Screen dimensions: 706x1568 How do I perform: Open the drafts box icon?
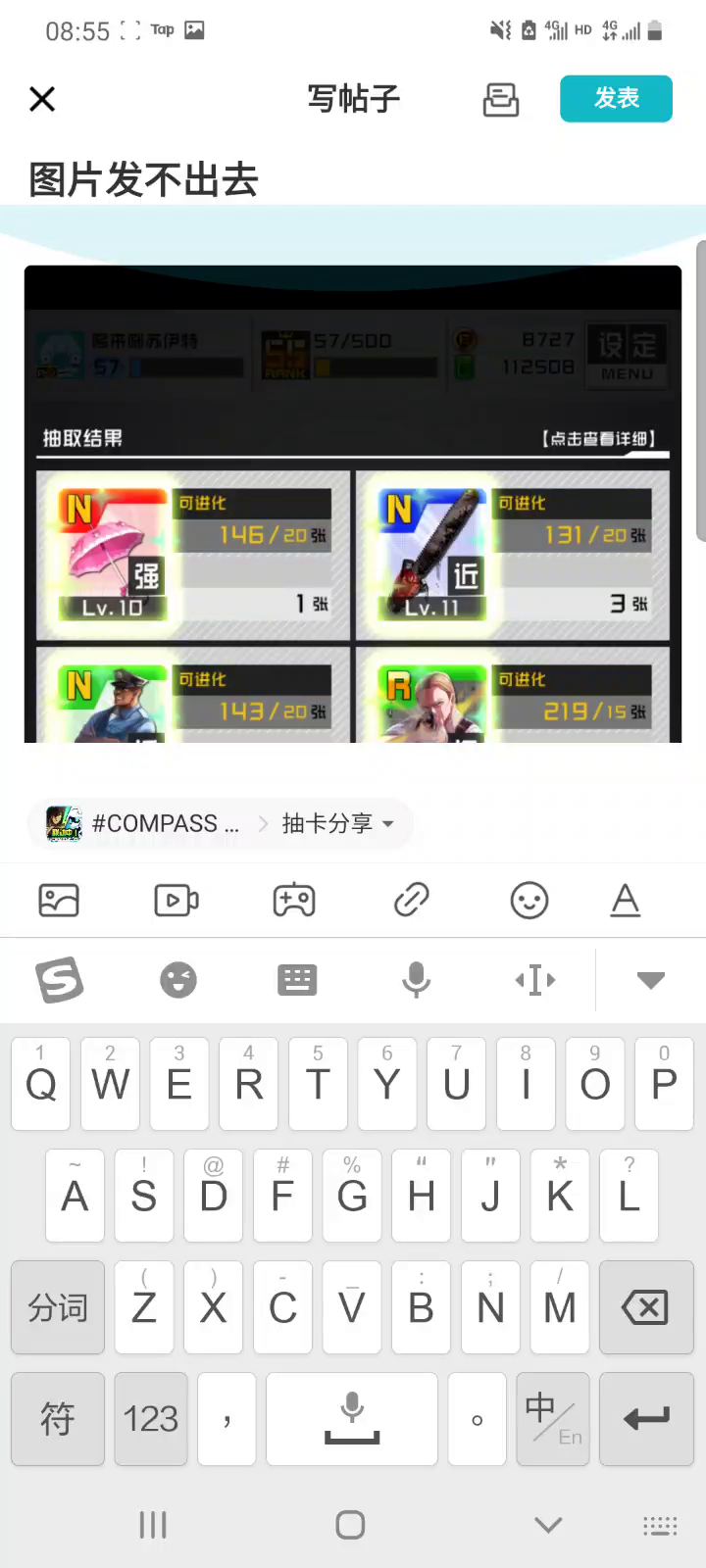500,99
